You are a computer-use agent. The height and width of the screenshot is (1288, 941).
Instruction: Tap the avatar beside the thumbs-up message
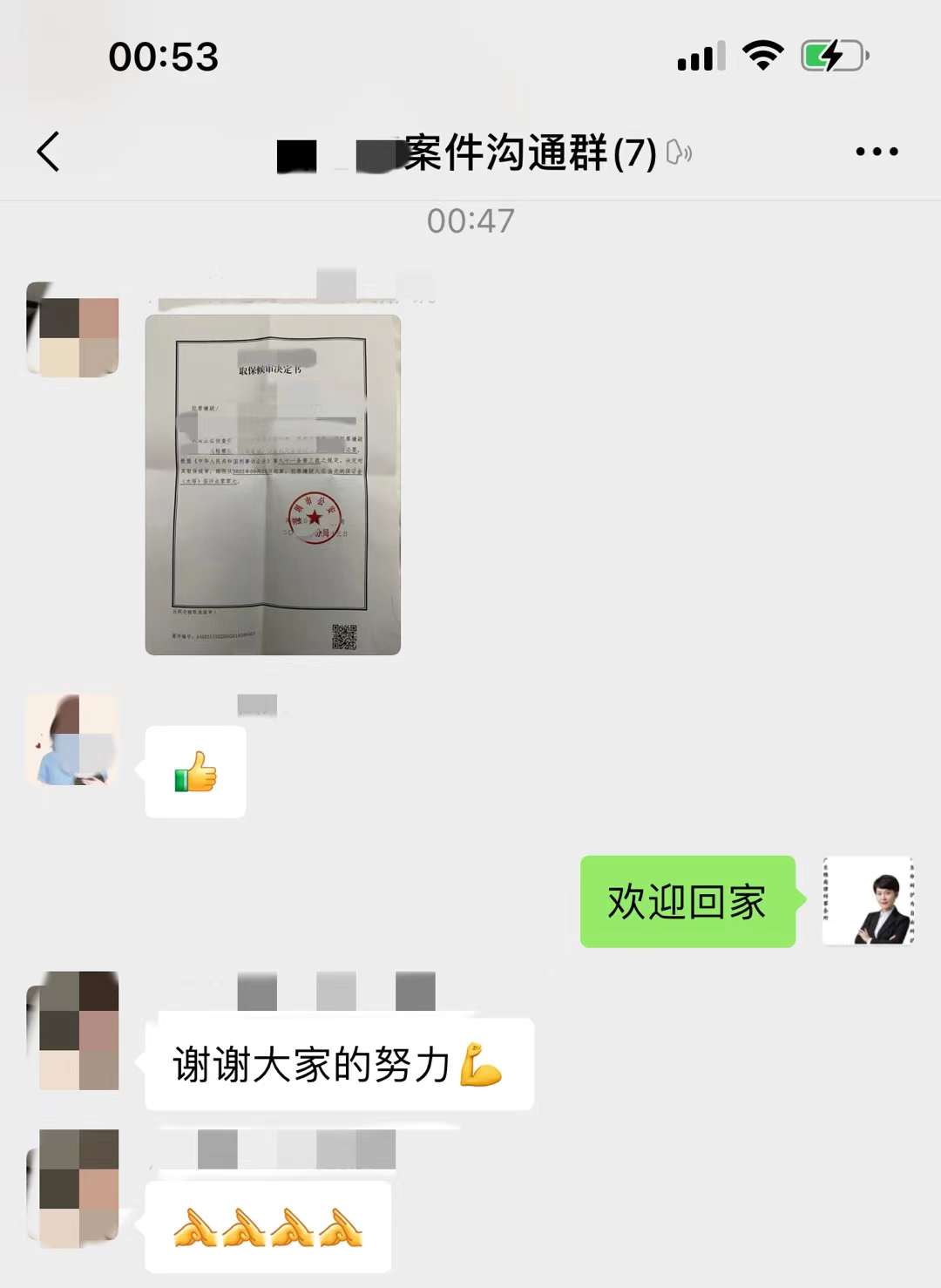click(x=73, y=740)
